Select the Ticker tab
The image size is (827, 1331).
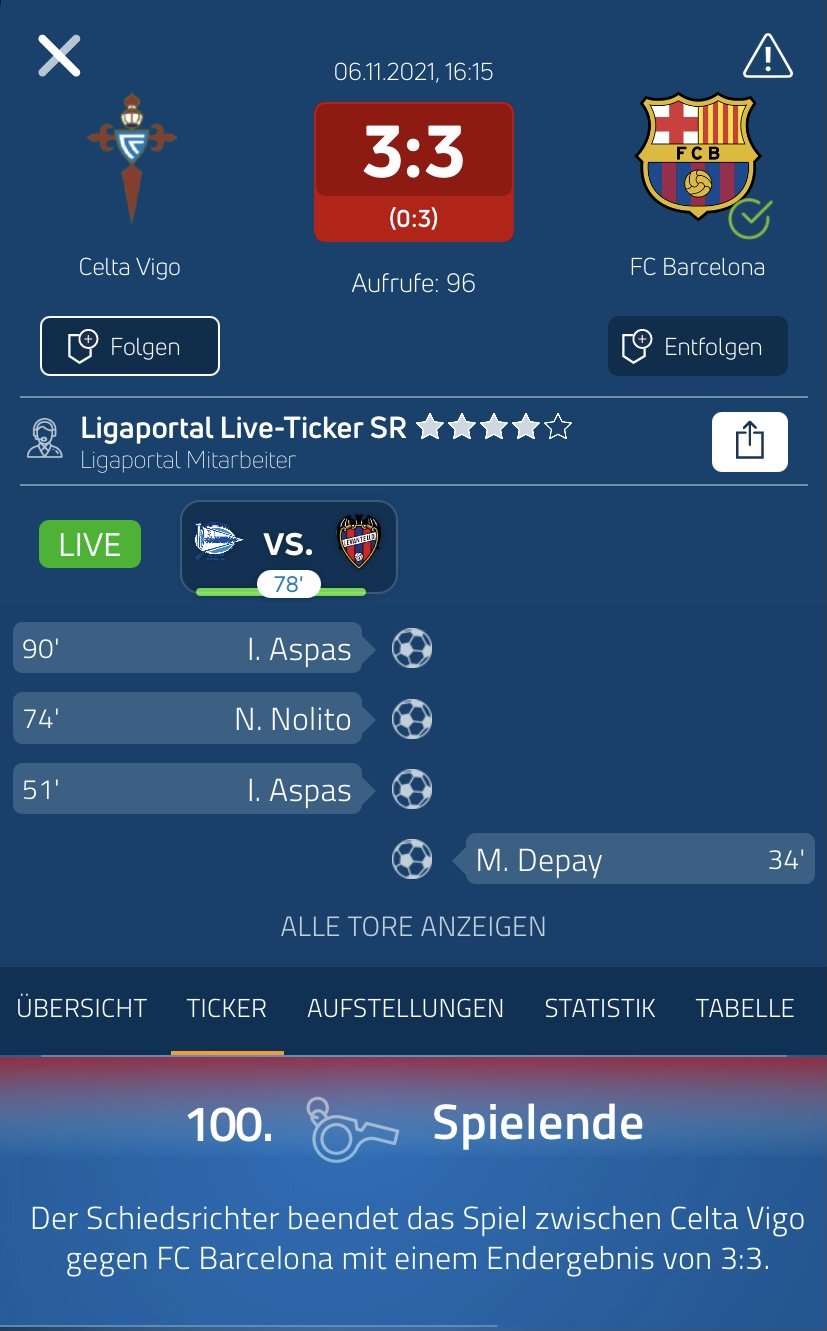[x=227, y=1008]
